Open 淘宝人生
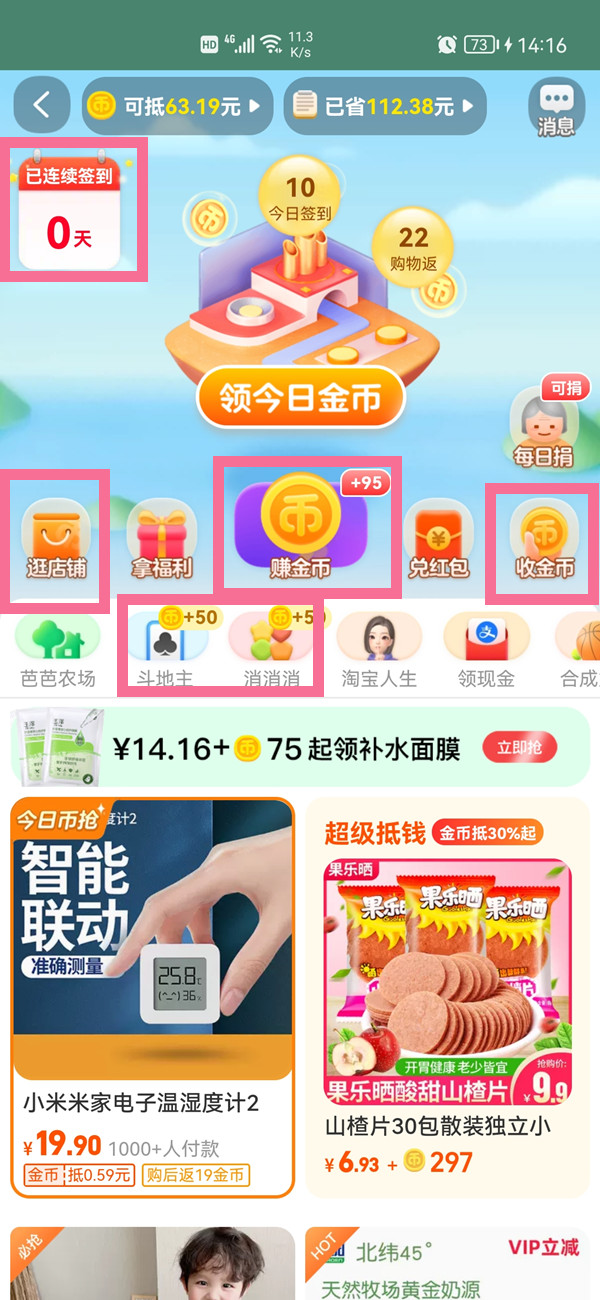Screen dimensions: 600x1300 (378, 650)
